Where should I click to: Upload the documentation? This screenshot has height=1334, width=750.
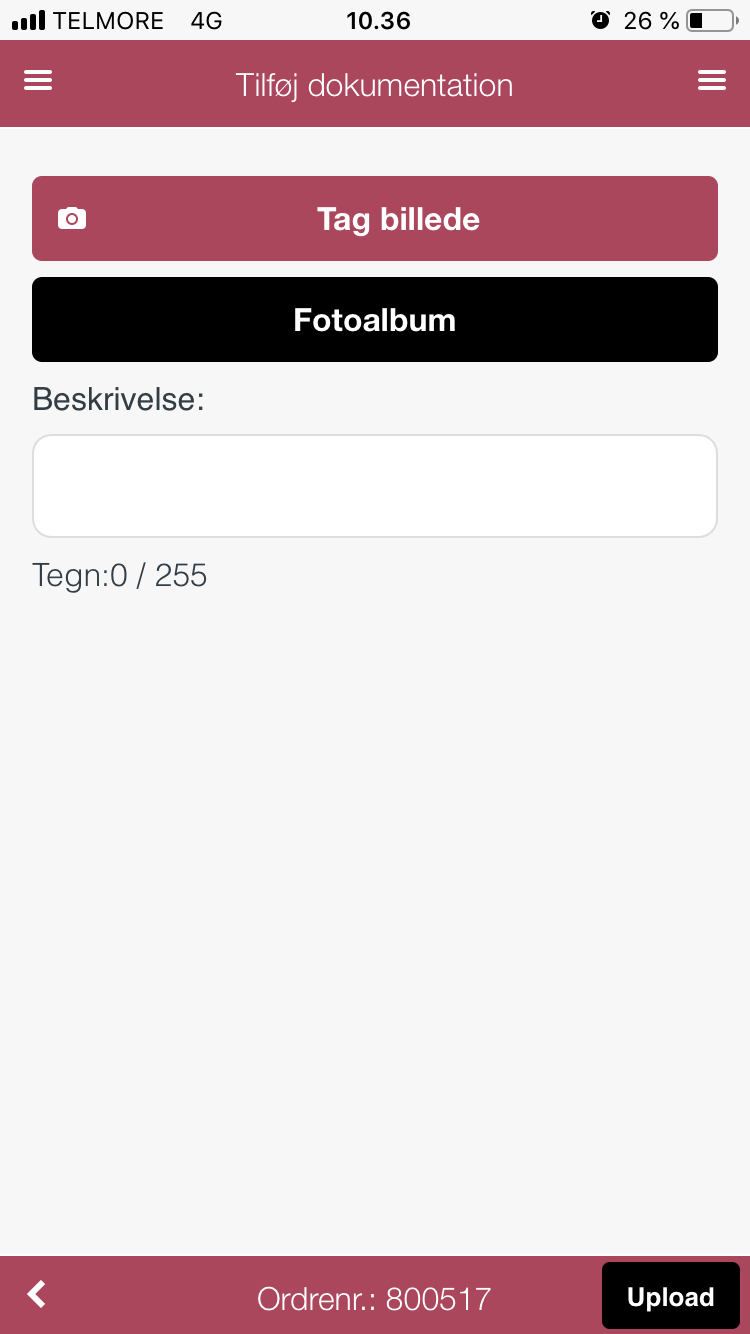point(671,1297)
